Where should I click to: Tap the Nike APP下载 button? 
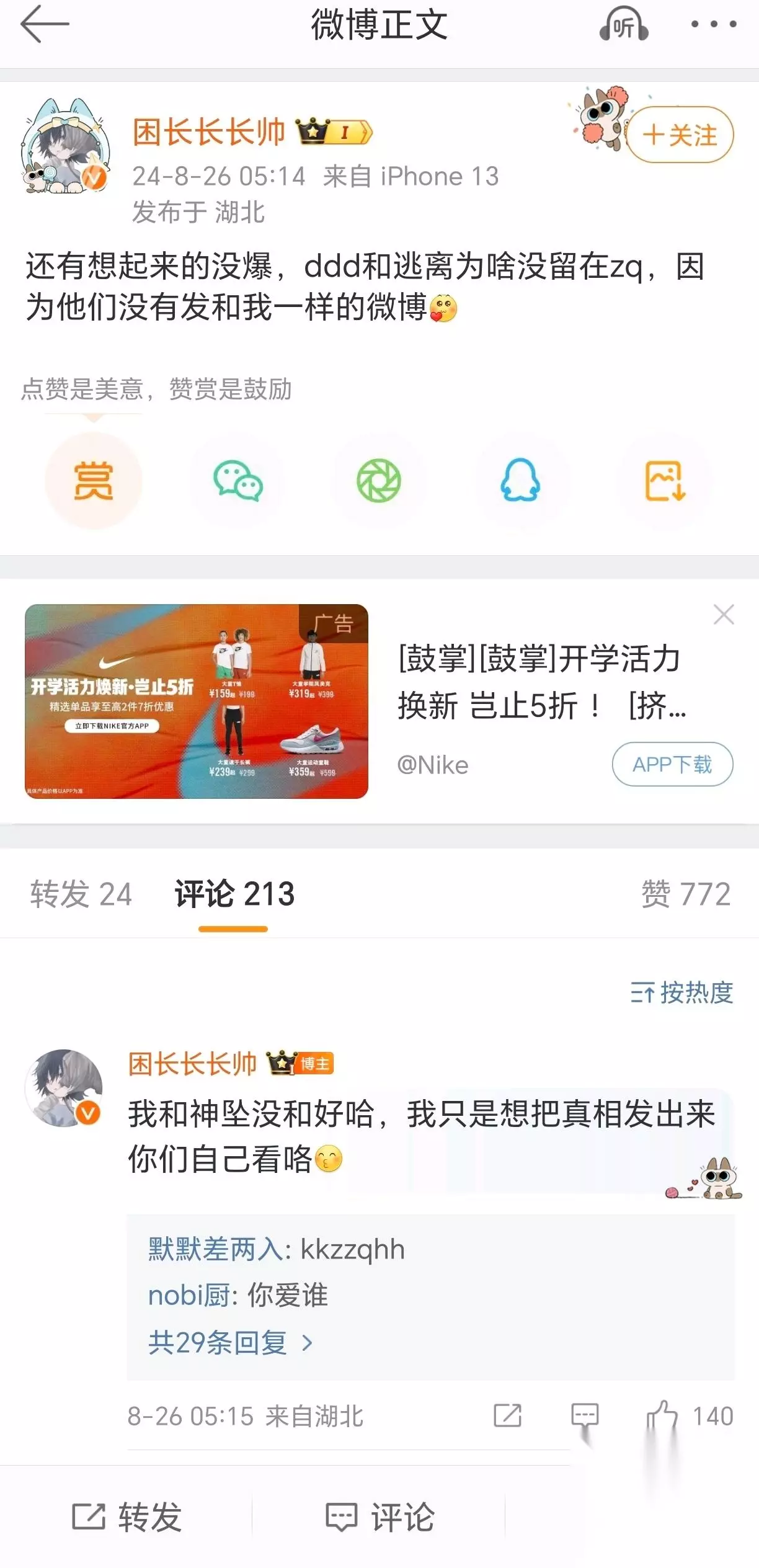tap(673, 764)
